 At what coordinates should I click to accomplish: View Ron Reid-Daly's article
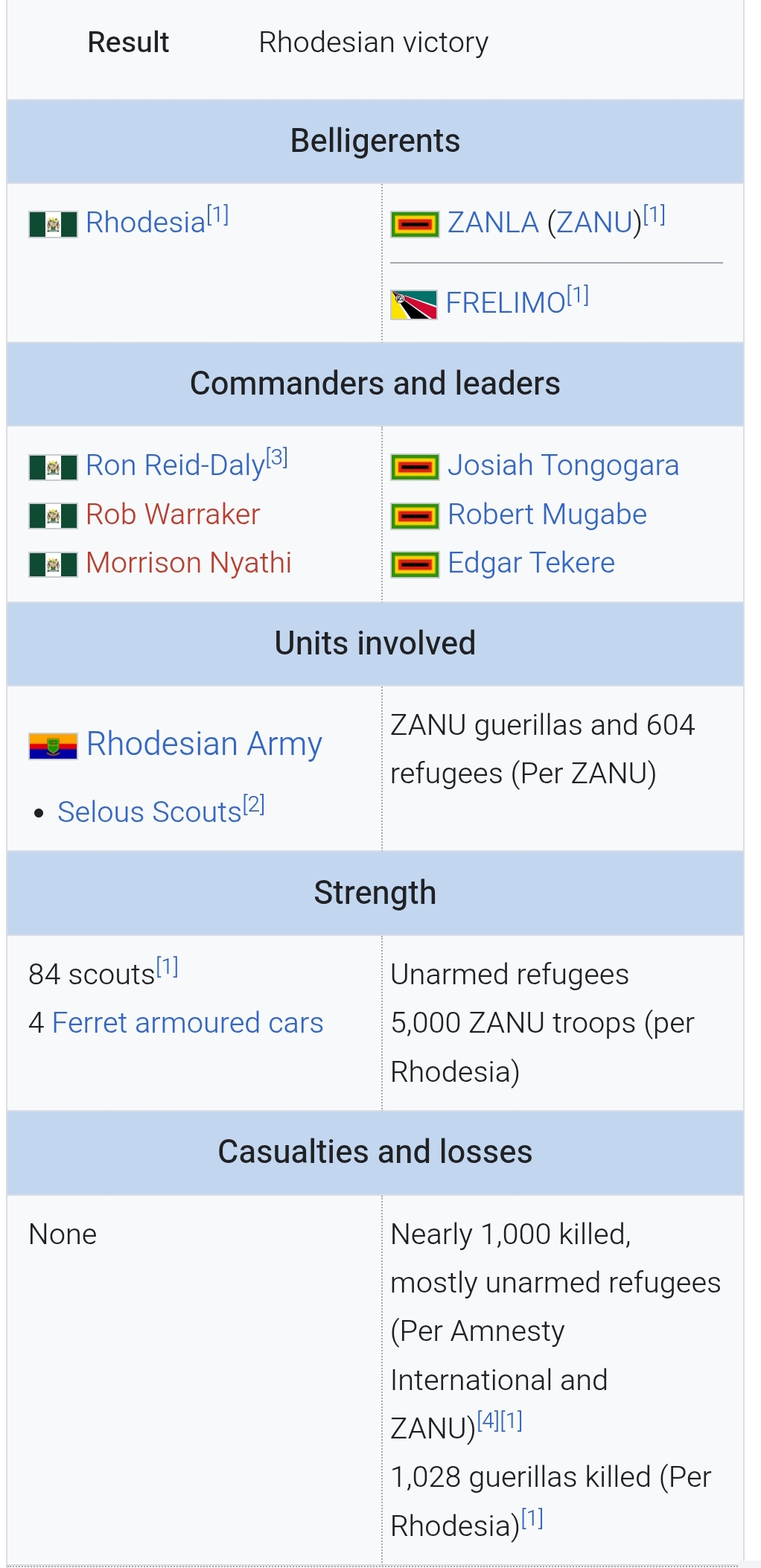coord(175,466)
